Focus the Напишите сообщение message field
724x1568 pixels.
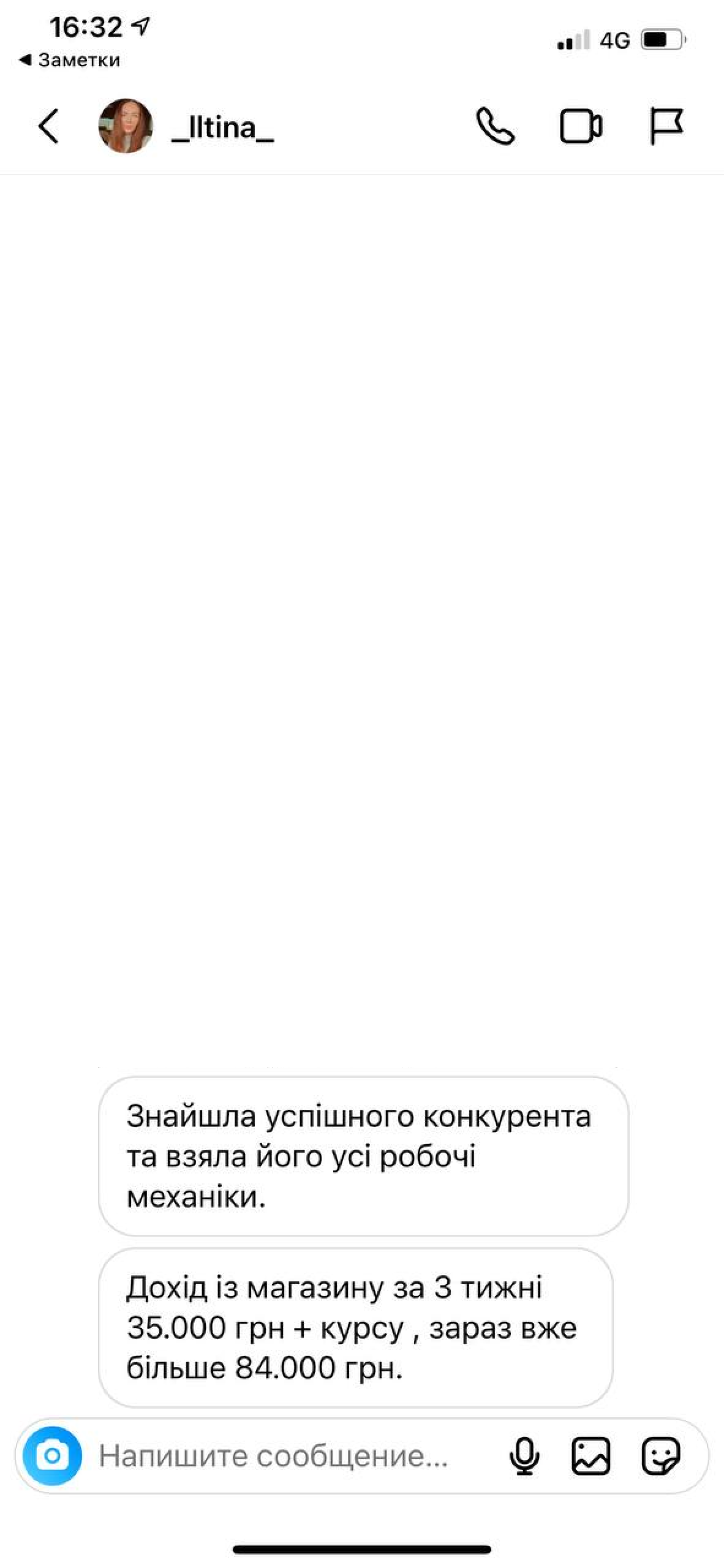pyautogui.click(x=274, y=1457)
